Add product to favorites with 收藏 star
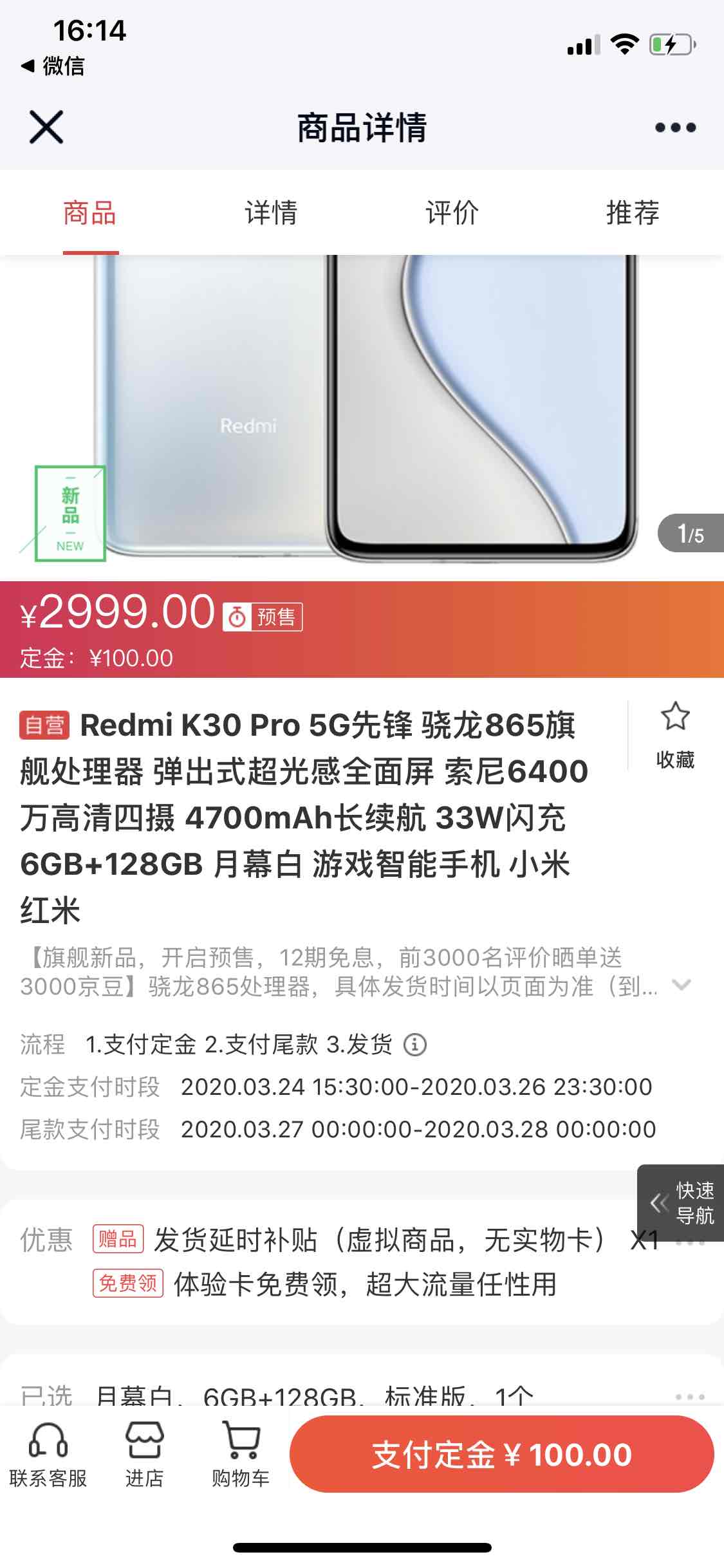 [x=675, y=734]
